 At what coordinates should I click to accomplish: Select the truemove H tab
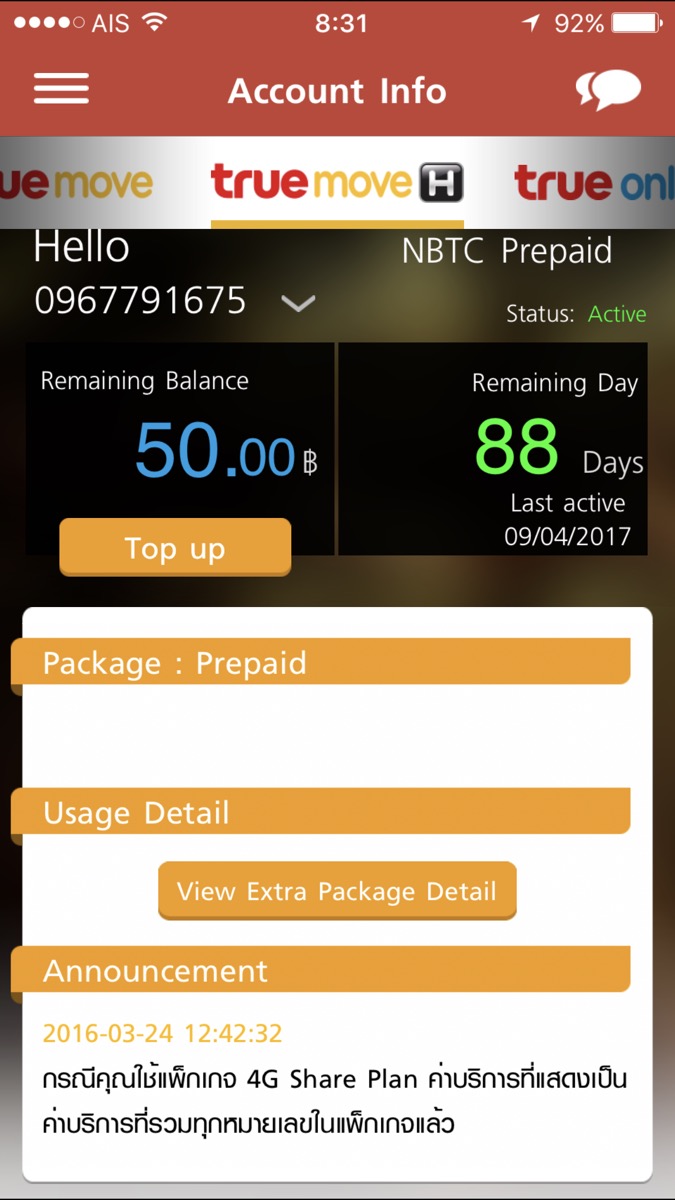[x=337, y=183]
